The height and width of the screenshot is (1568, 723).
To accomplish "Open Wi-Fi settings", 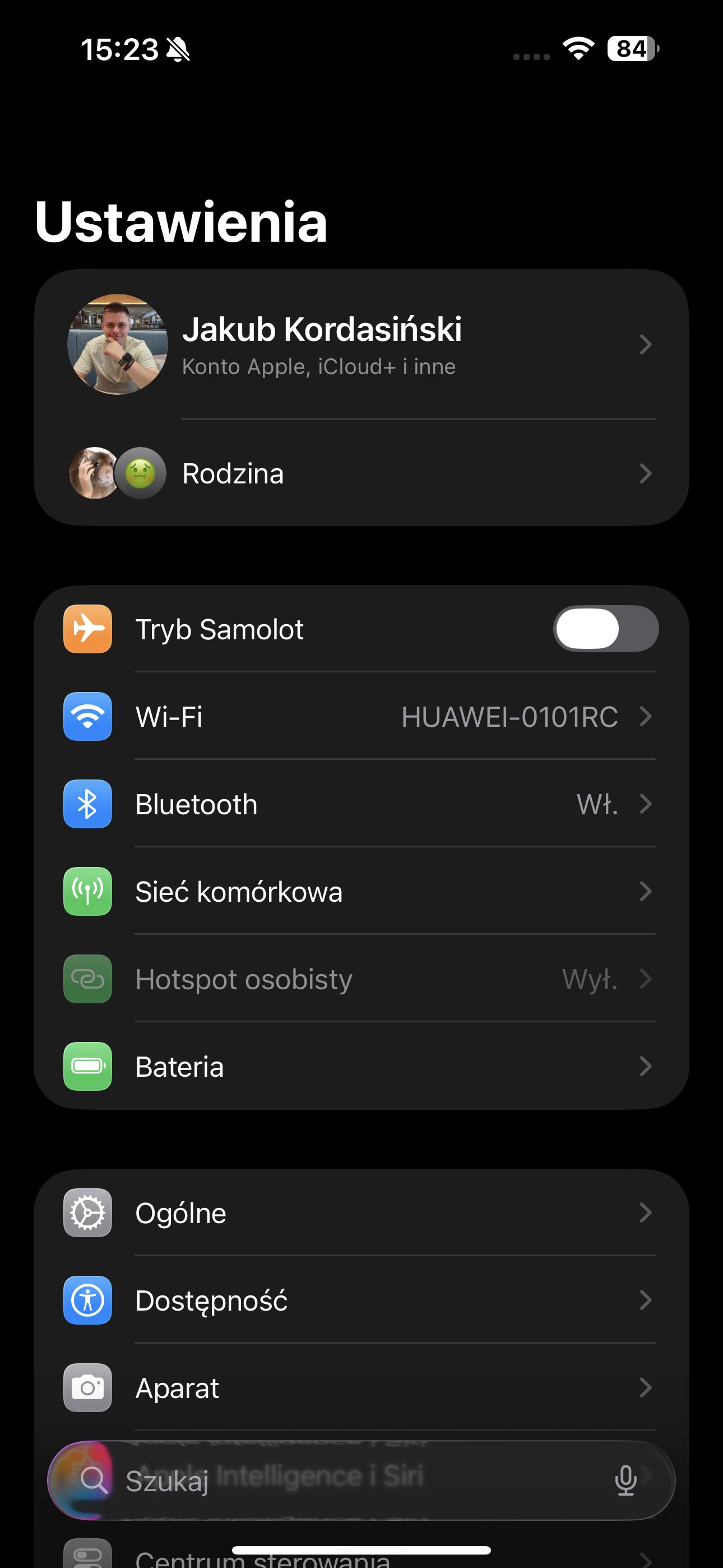I will point(361,717).
